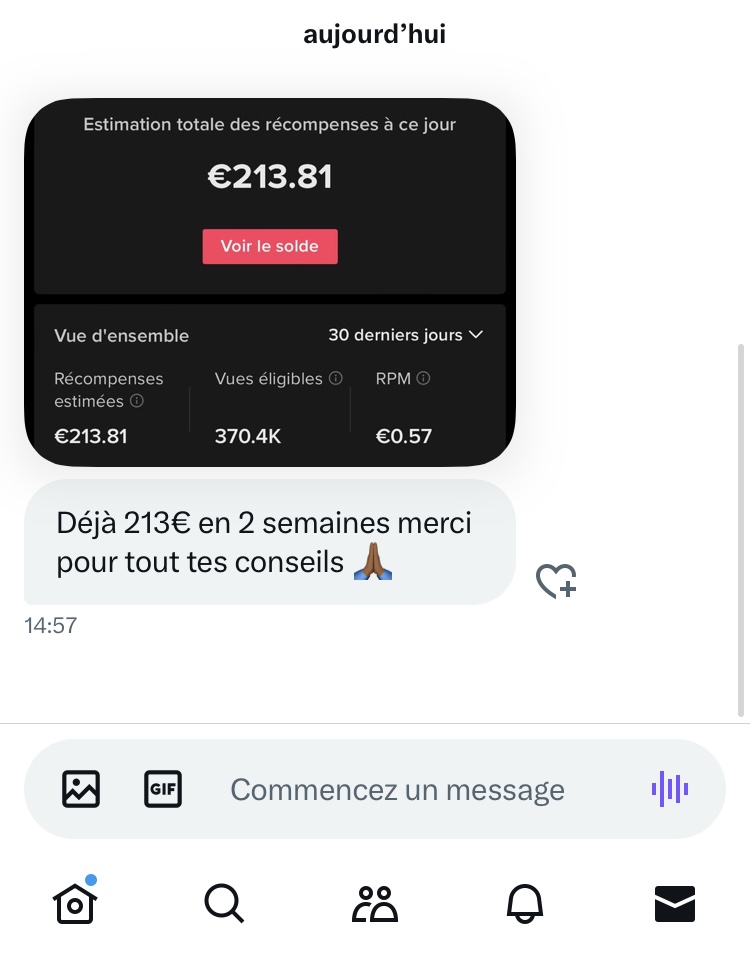The height and width of the screenshot is (953, 750).
Task: Select the Messages envelope tab
Action: tap(675, 904)
